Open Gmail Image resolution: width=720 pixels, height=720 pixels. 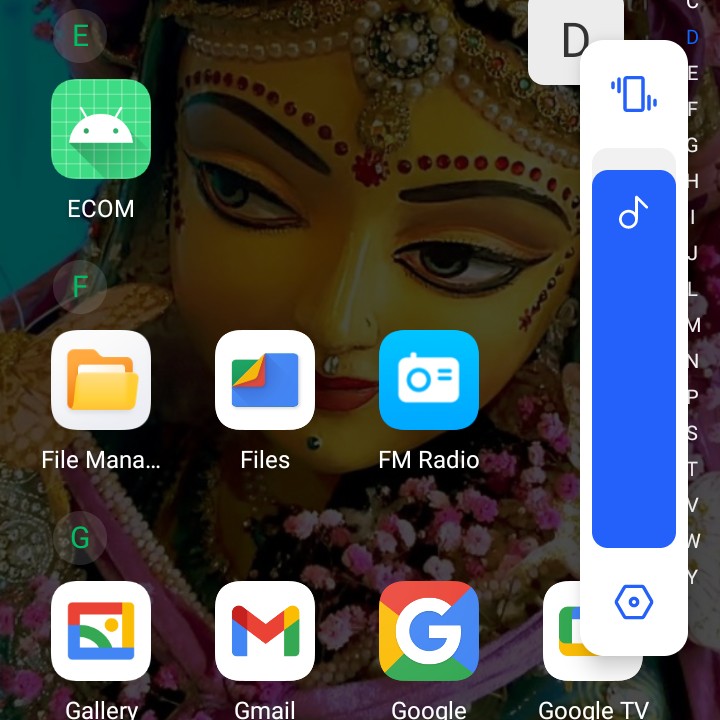[x=265, y=631]
